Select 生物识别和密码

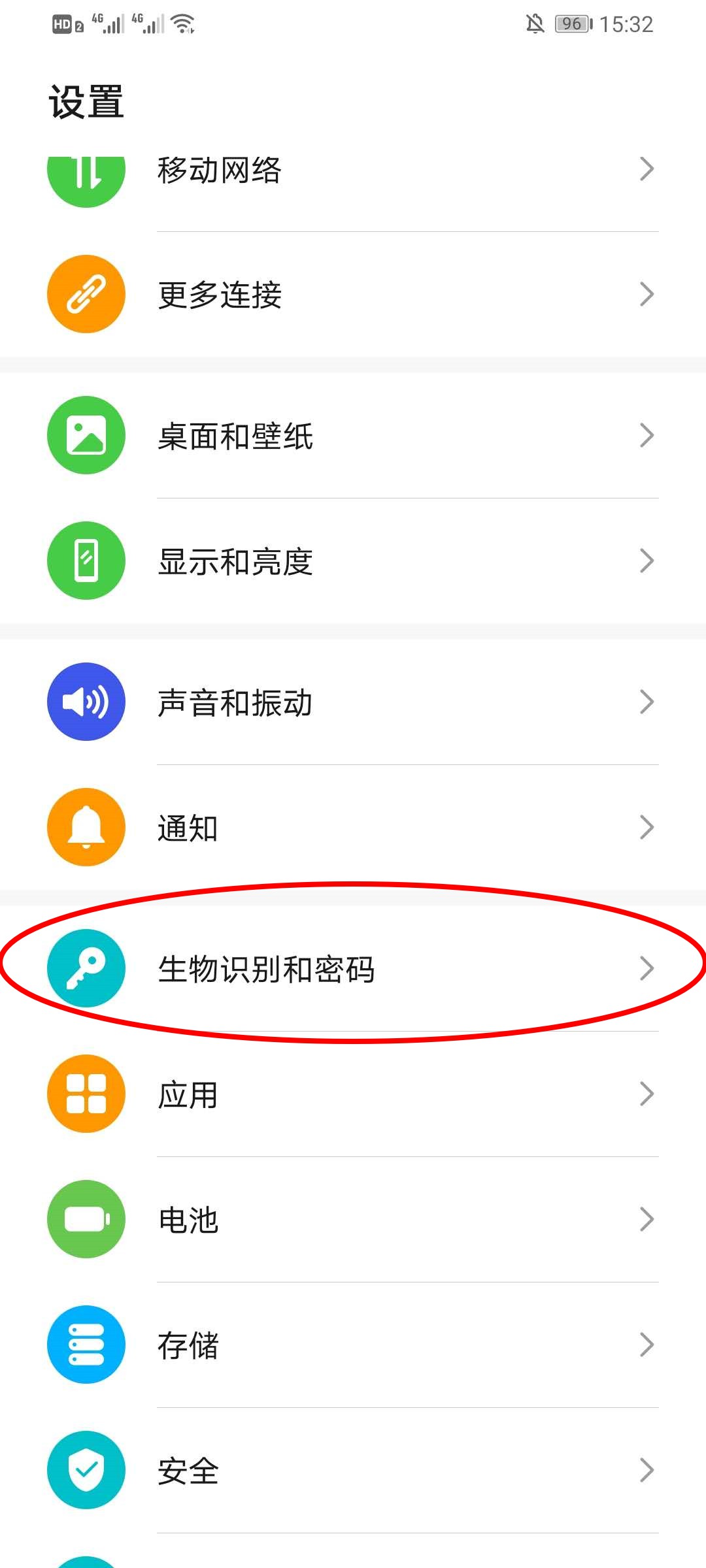tap(353, 969)
